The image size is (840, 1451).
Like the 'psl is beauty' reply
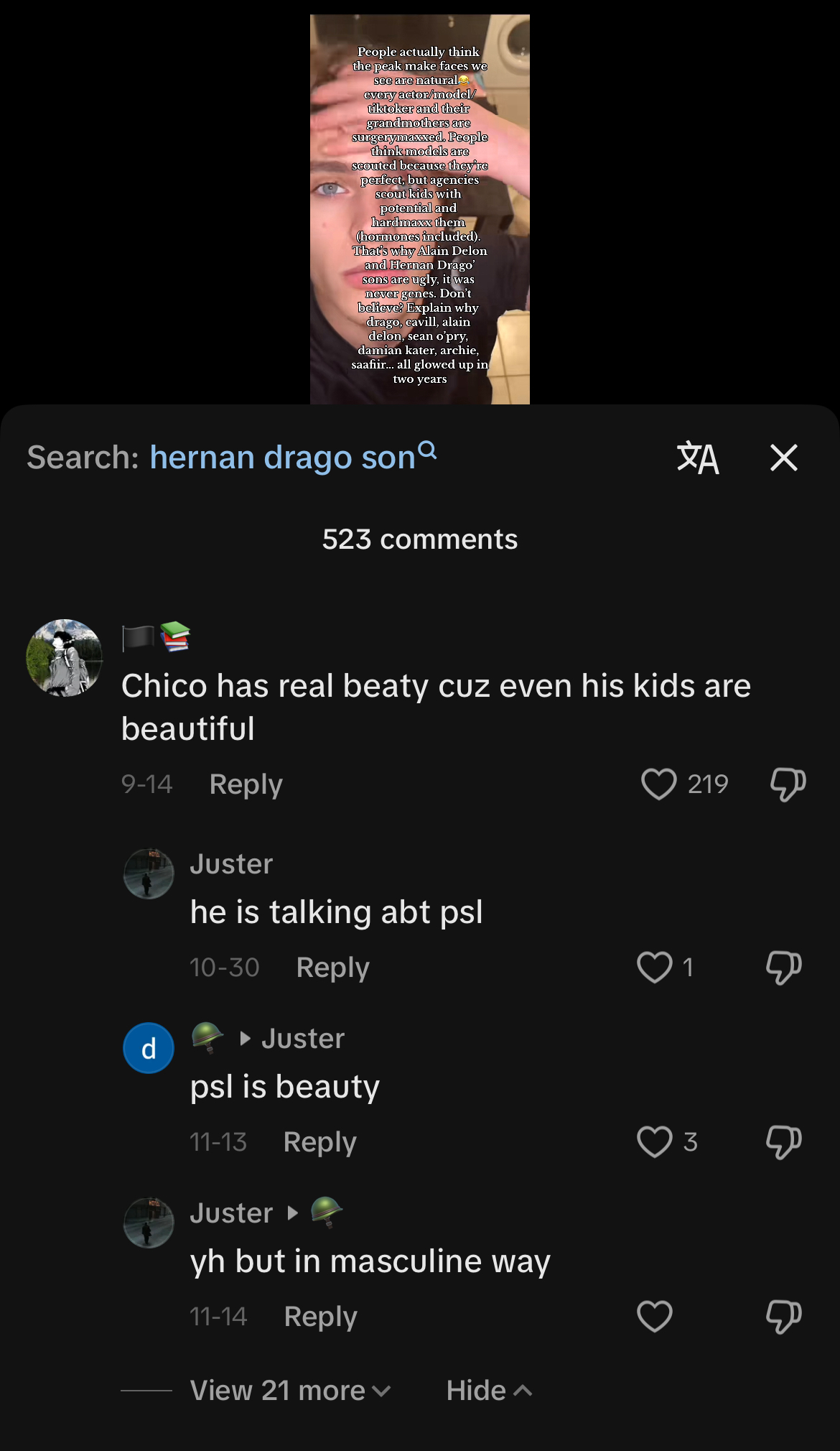point(654,1141)
